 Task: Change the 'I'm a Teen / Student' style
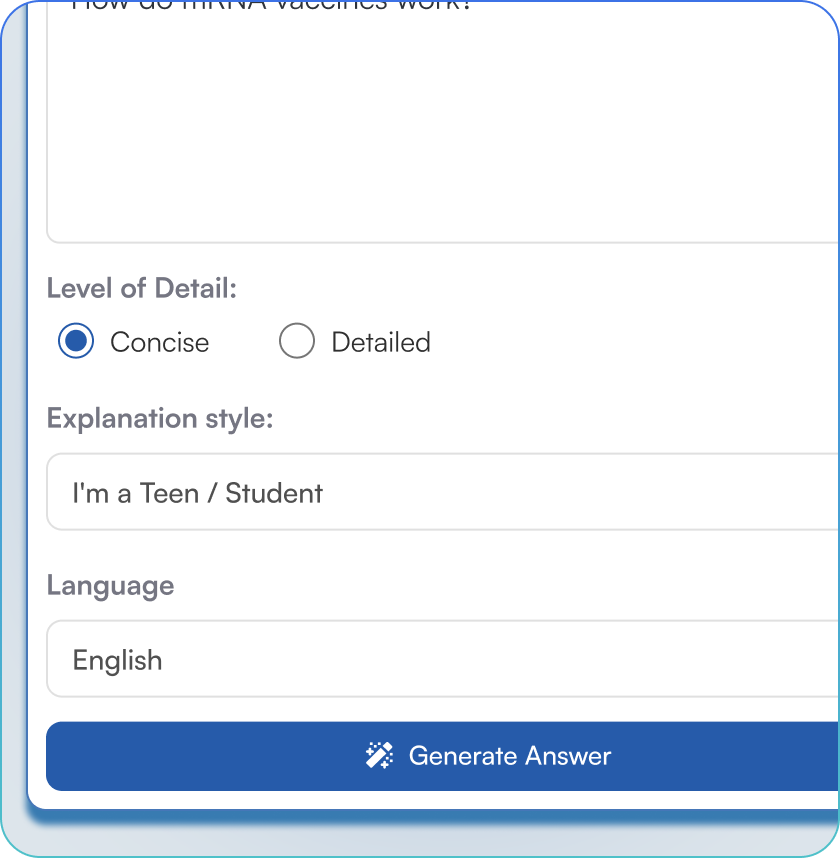(440, 492)
